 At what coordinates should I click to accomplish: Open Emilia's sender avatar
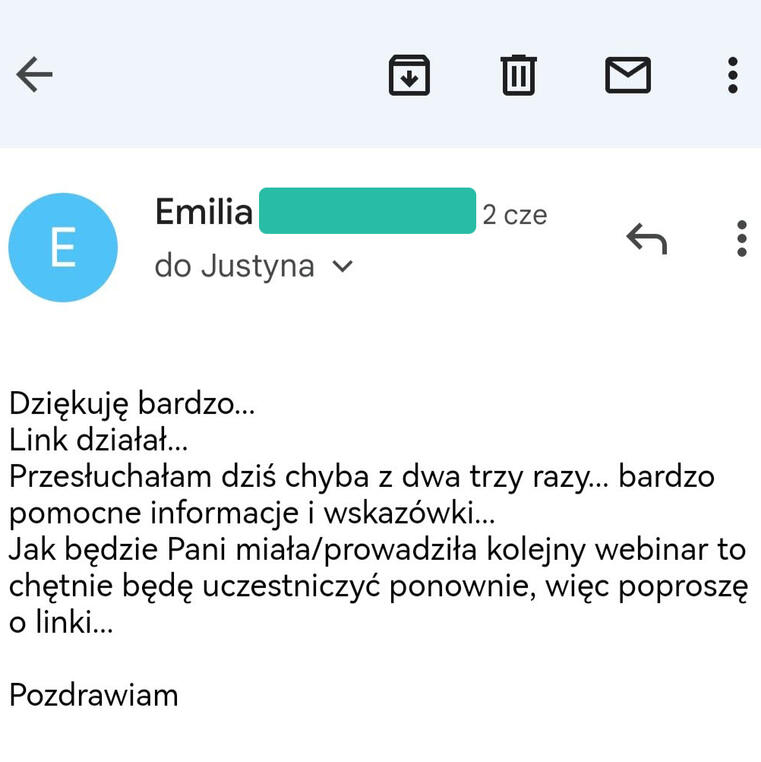click(63, 248)
